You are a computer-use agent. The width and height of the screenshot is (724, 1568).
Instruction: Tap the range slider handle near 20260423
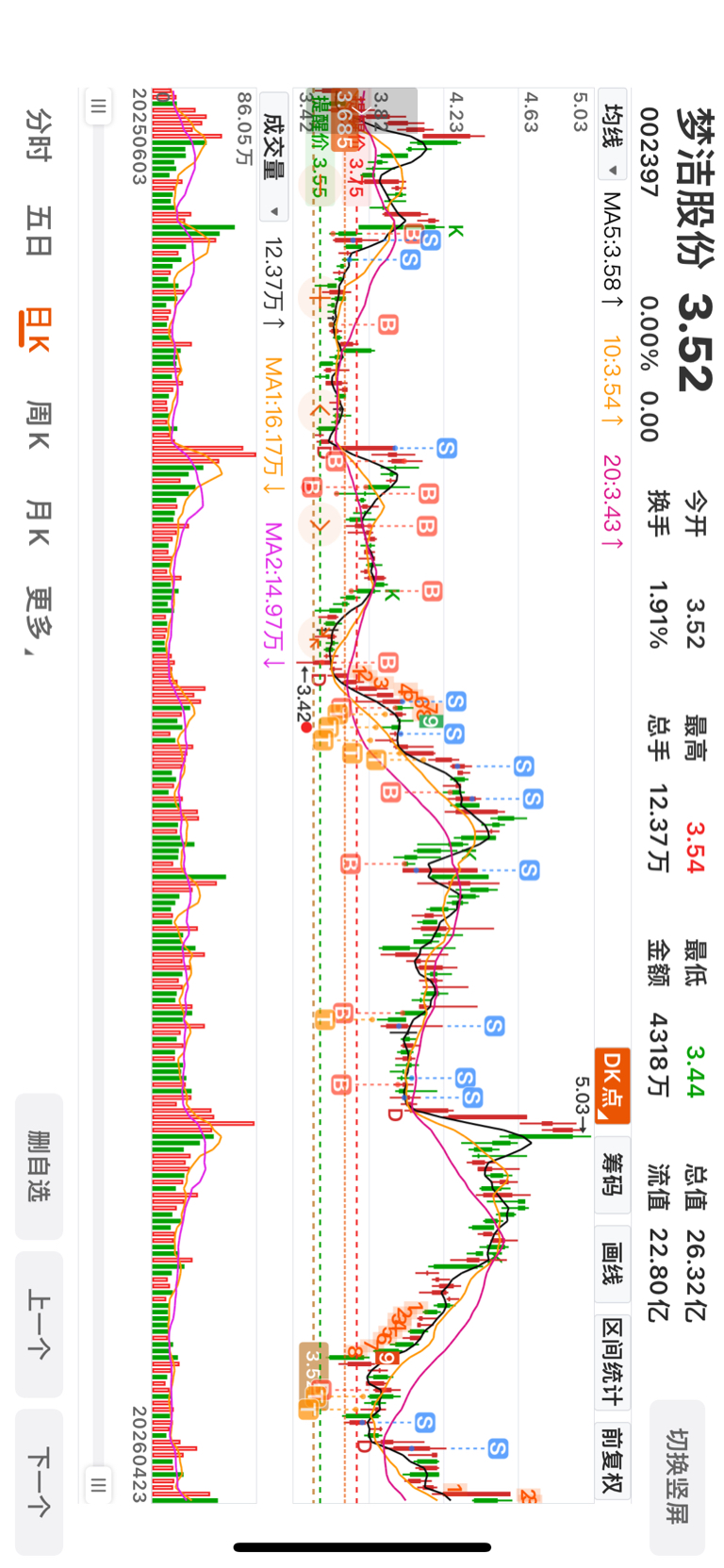98,1485
